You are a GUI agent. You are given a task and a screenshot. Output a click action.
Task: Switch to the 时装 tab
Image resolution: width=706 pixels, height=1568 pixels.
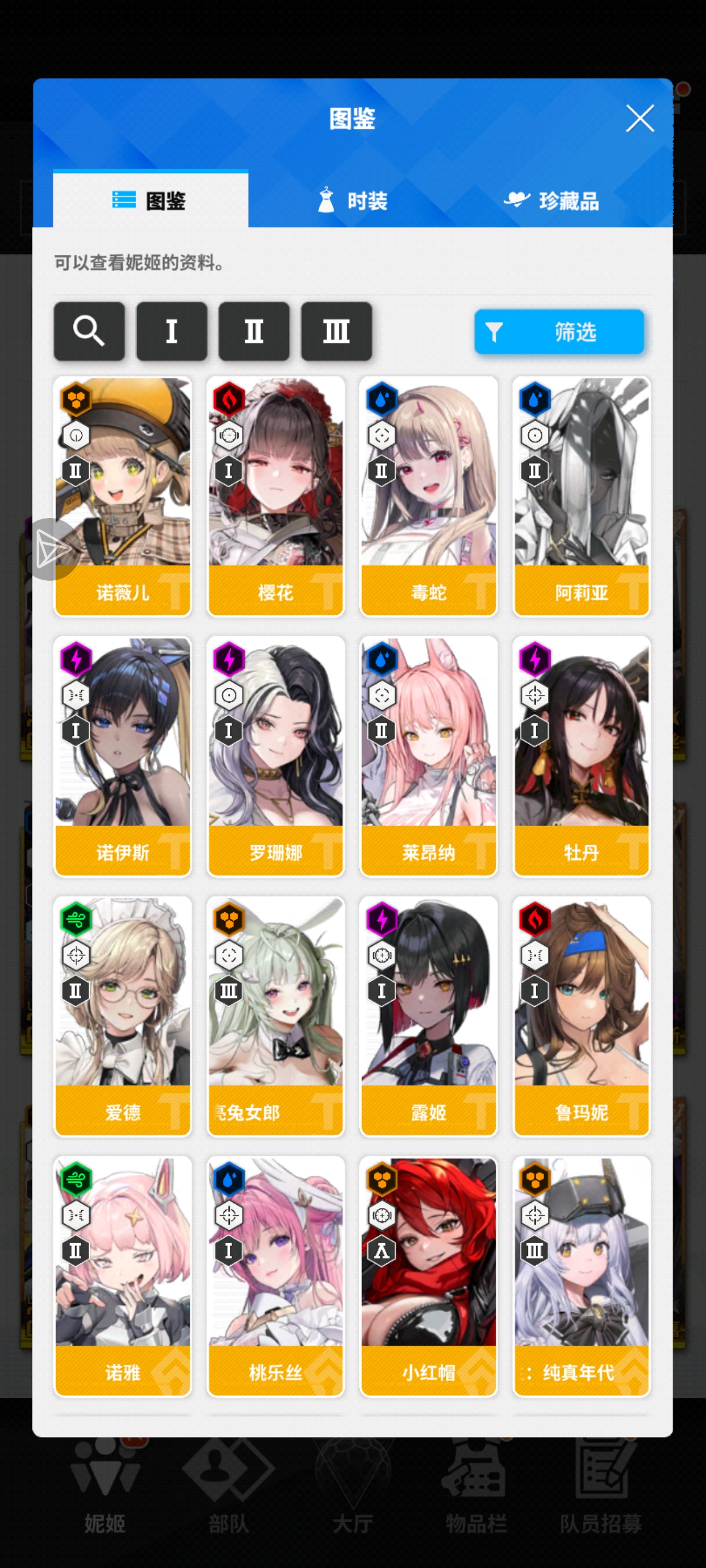352,200
